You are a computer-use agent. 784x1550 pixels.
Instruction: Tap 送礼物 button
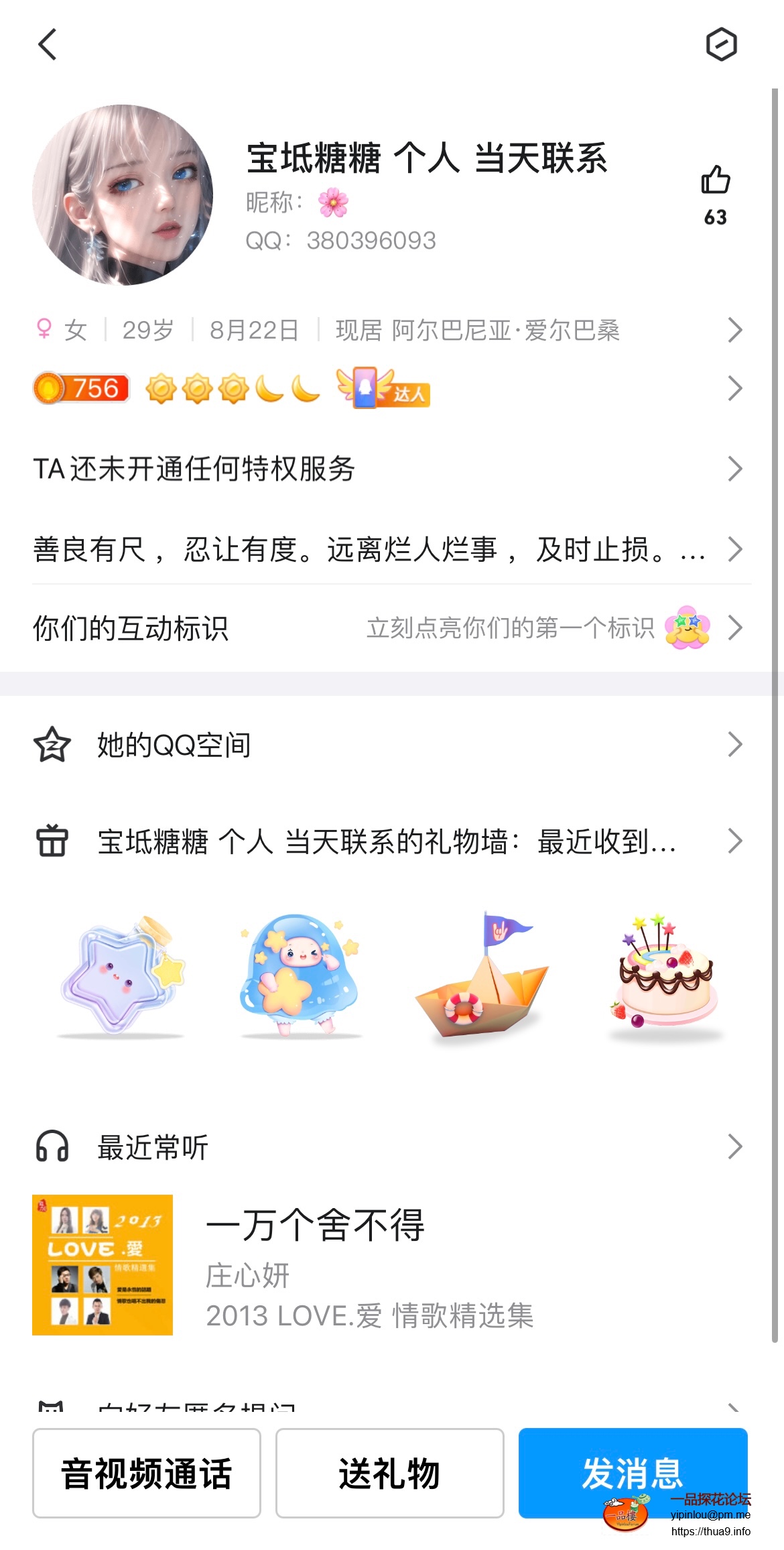(x=389, y=1473)
